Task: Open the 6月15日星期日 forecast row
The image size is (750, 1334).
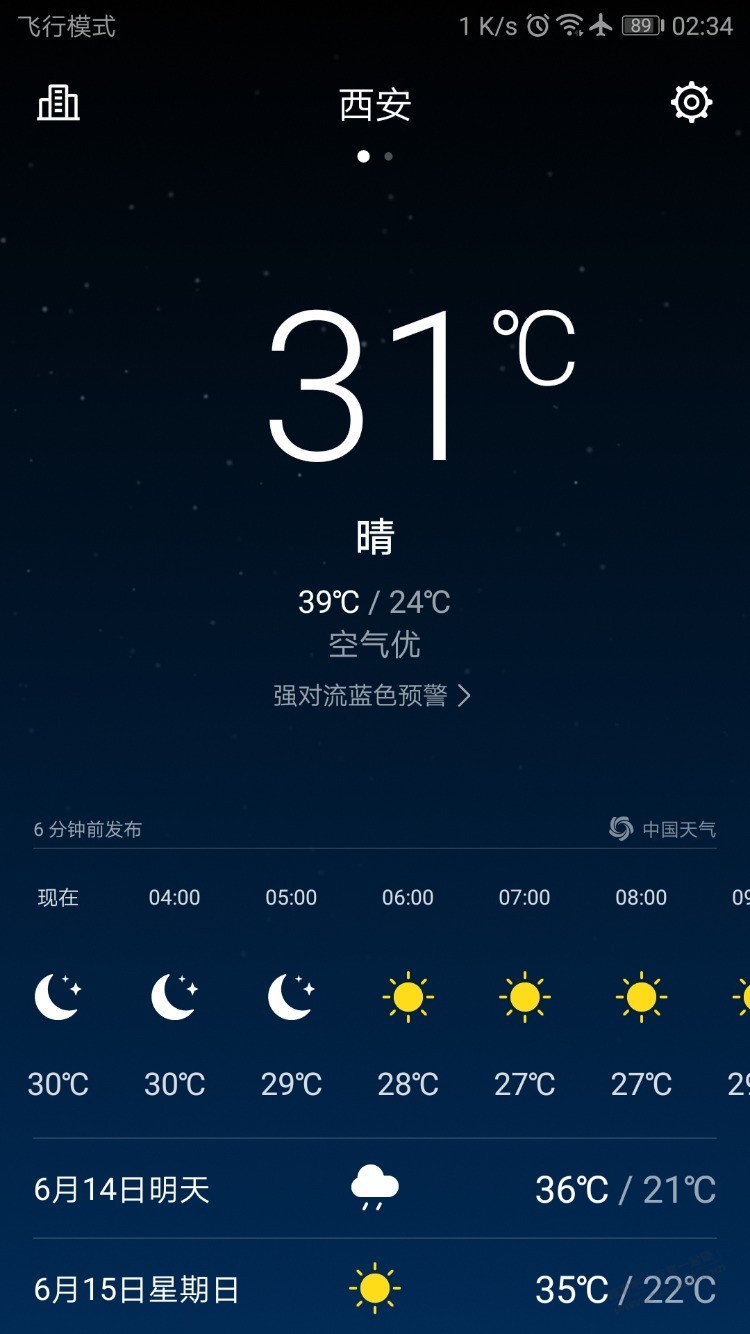Action: (x=375, y=1289)
